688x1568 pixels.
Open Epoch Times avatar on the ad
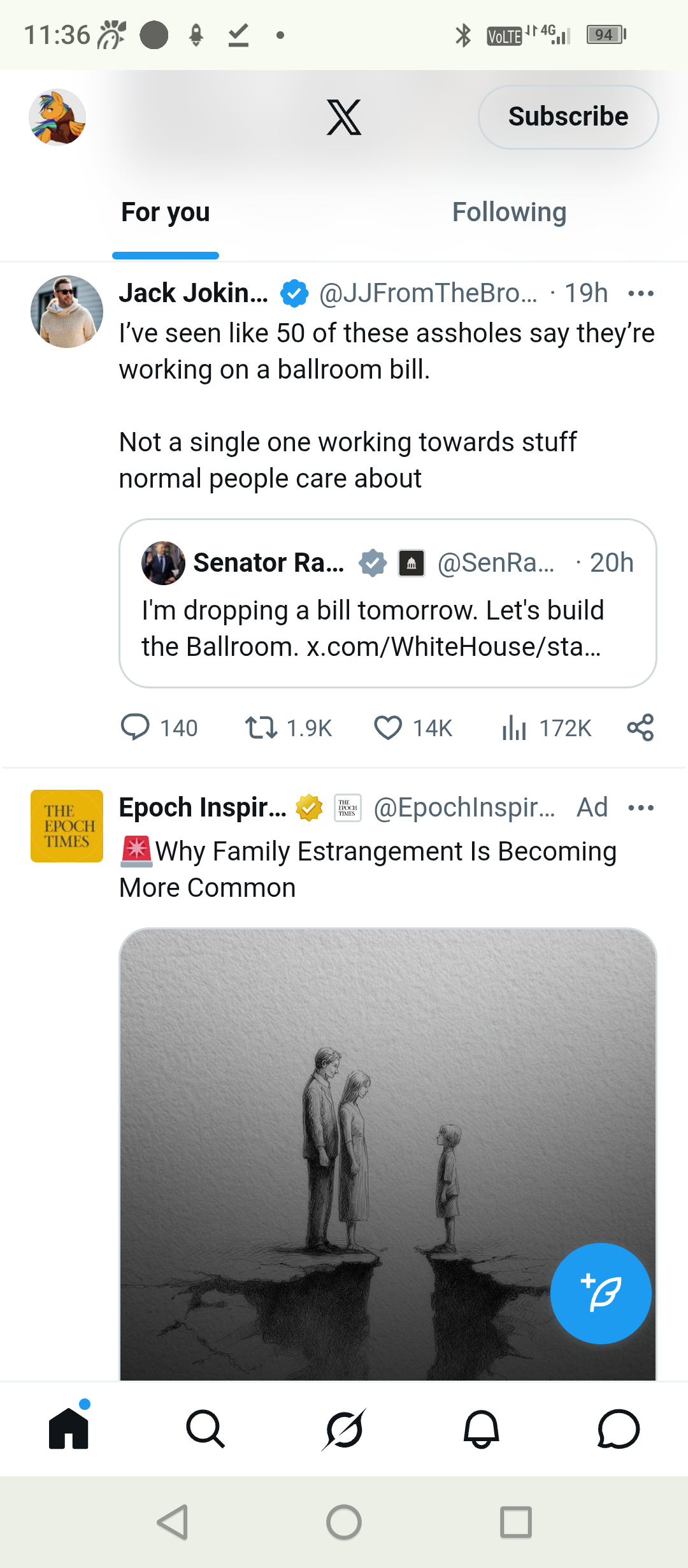click(x=67, y=826)
